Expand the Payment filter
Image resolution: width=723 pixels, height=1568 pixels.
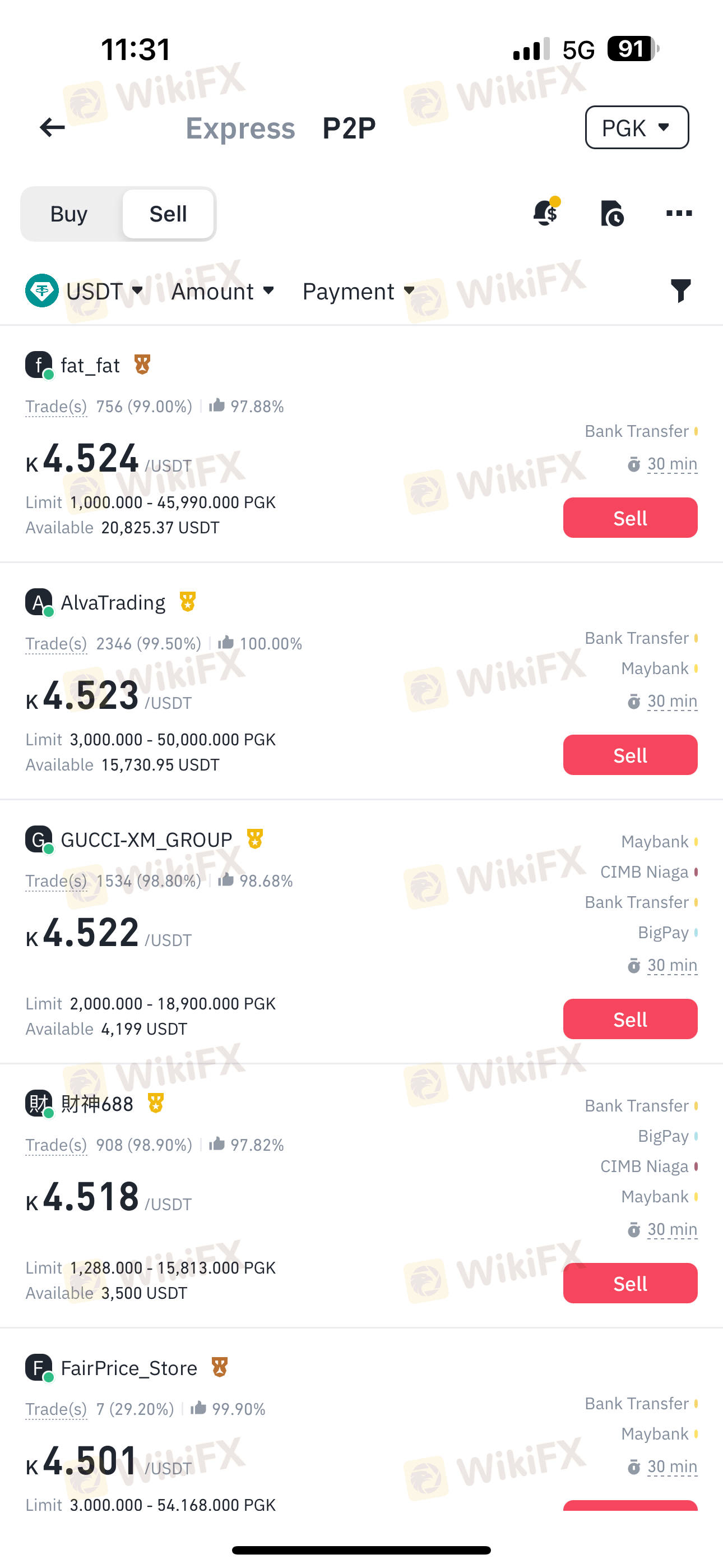point(359,291)
